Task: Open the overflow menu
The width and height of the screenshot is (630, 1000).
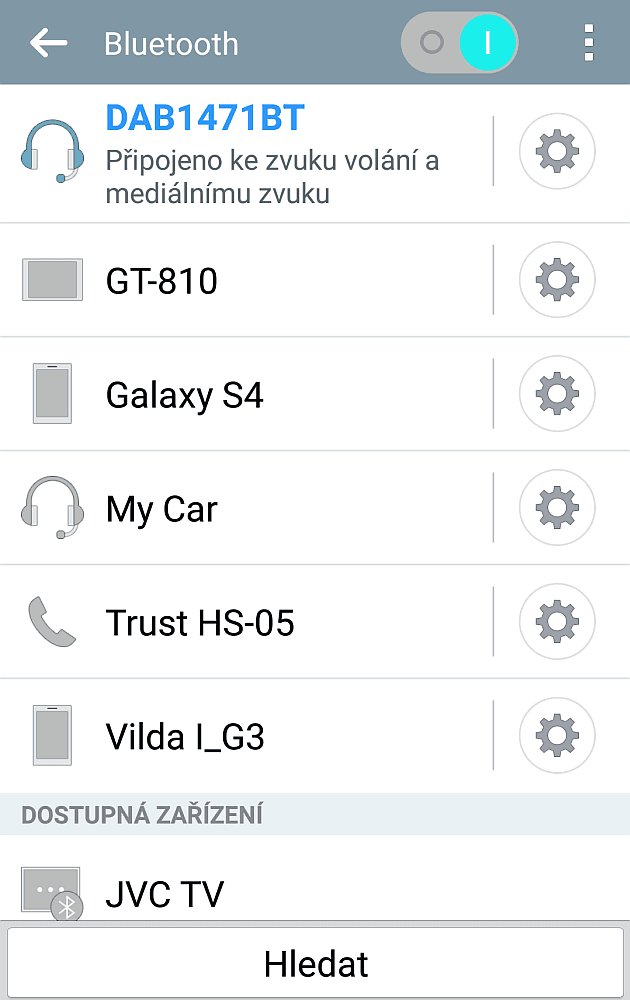Action: coord(589,43)
